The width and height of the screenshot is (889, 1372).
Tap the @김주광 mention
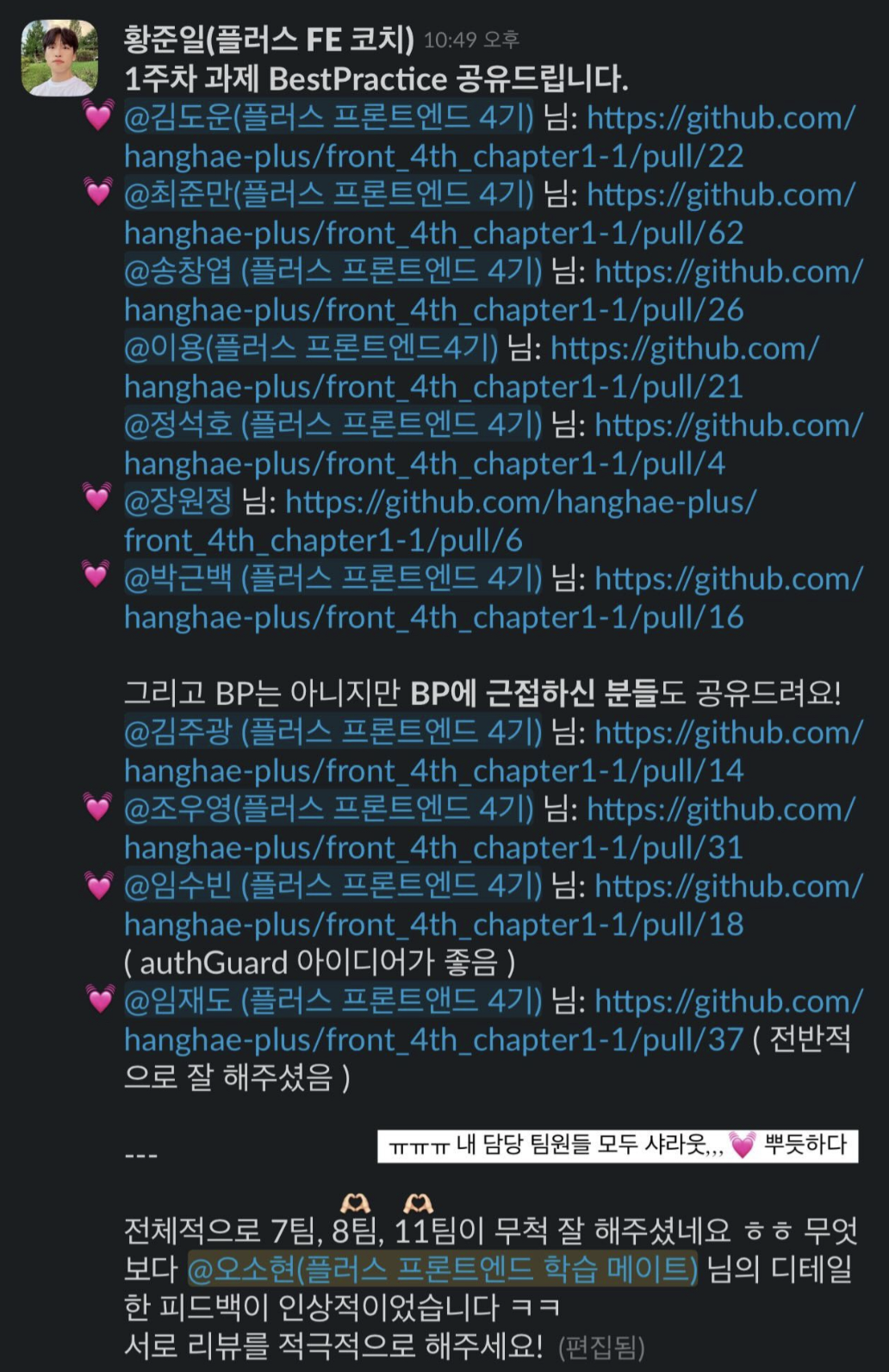(x=333, y=732)
